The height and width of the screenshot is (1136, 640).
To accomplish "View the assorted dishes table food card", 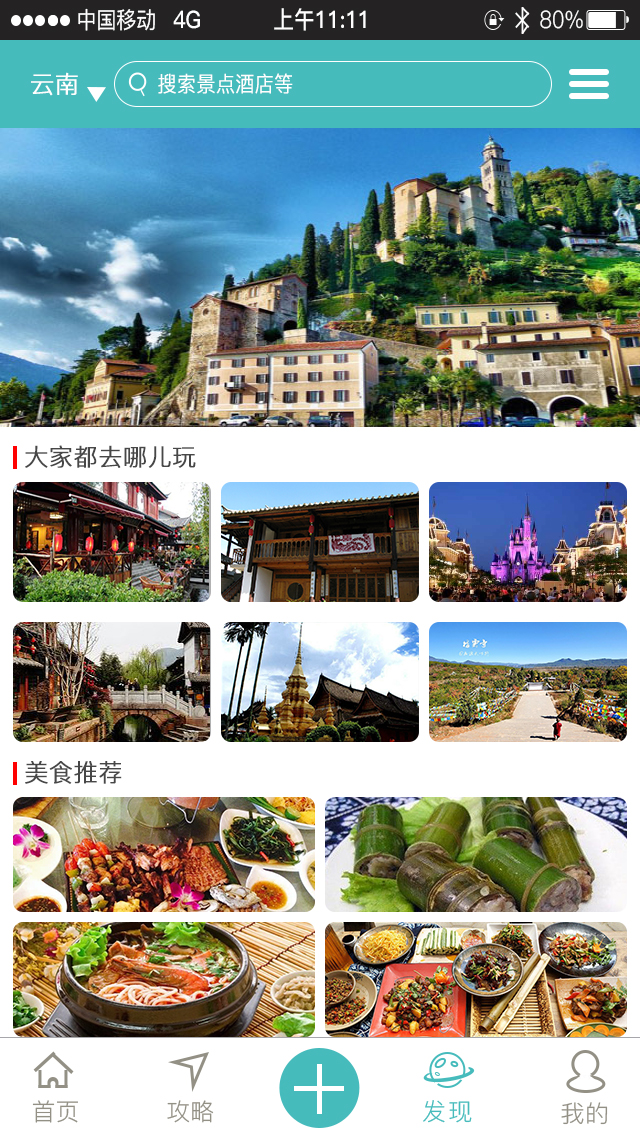I will point(475,979).
